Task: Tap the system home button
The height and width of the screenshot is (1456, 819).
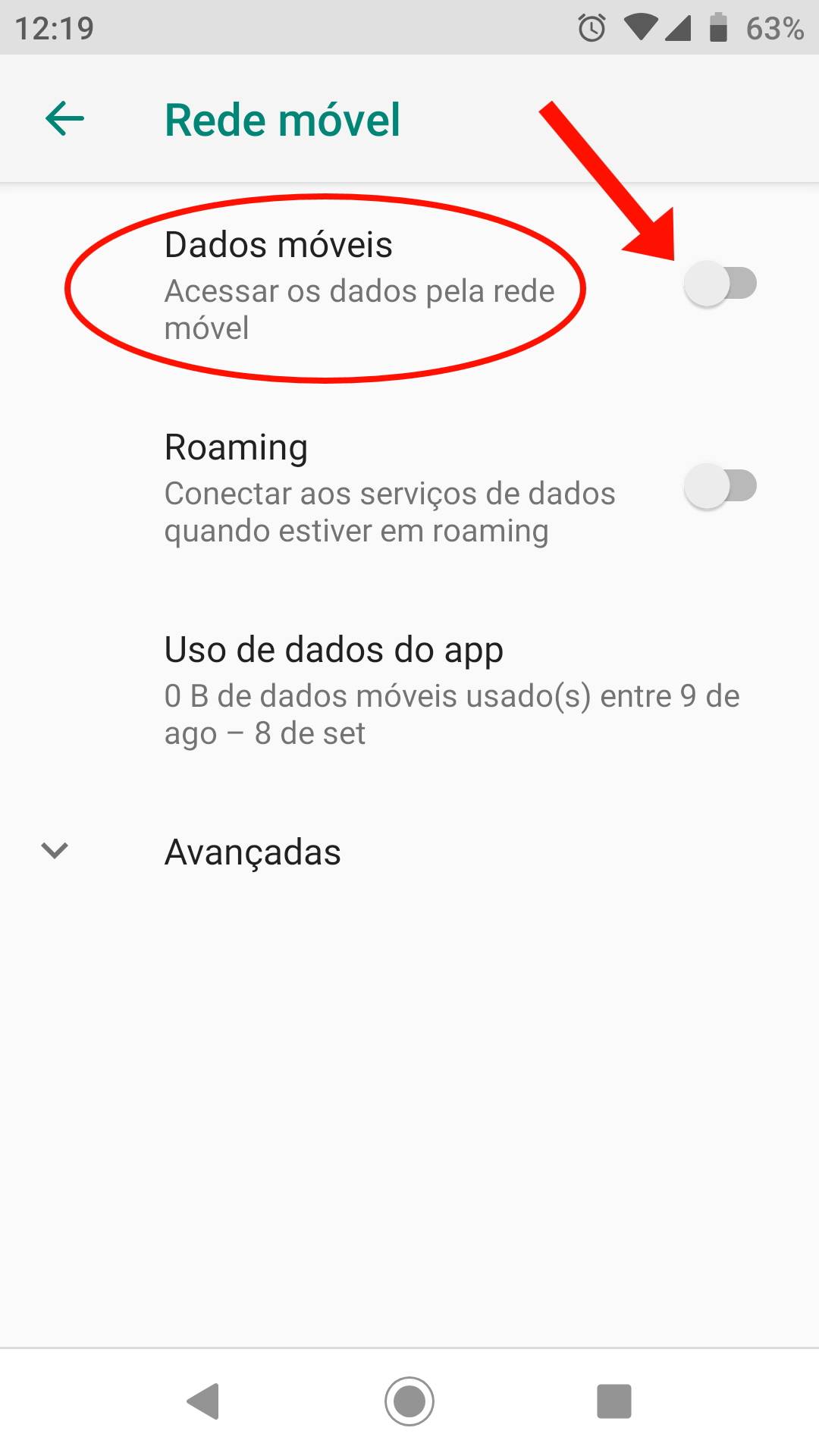Action: click(409, 1401)
